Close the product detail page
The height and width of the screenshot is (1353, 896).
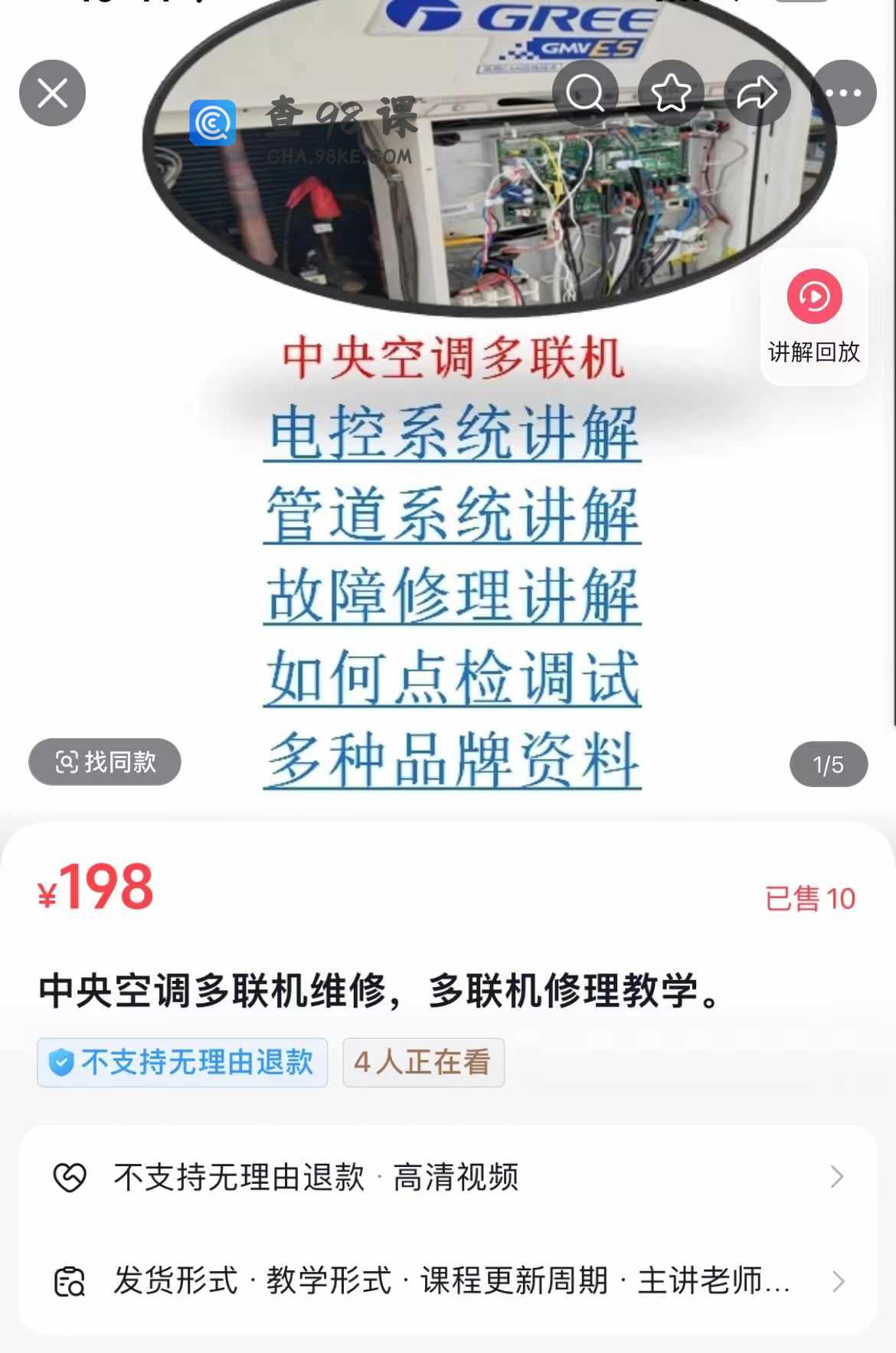52,93
